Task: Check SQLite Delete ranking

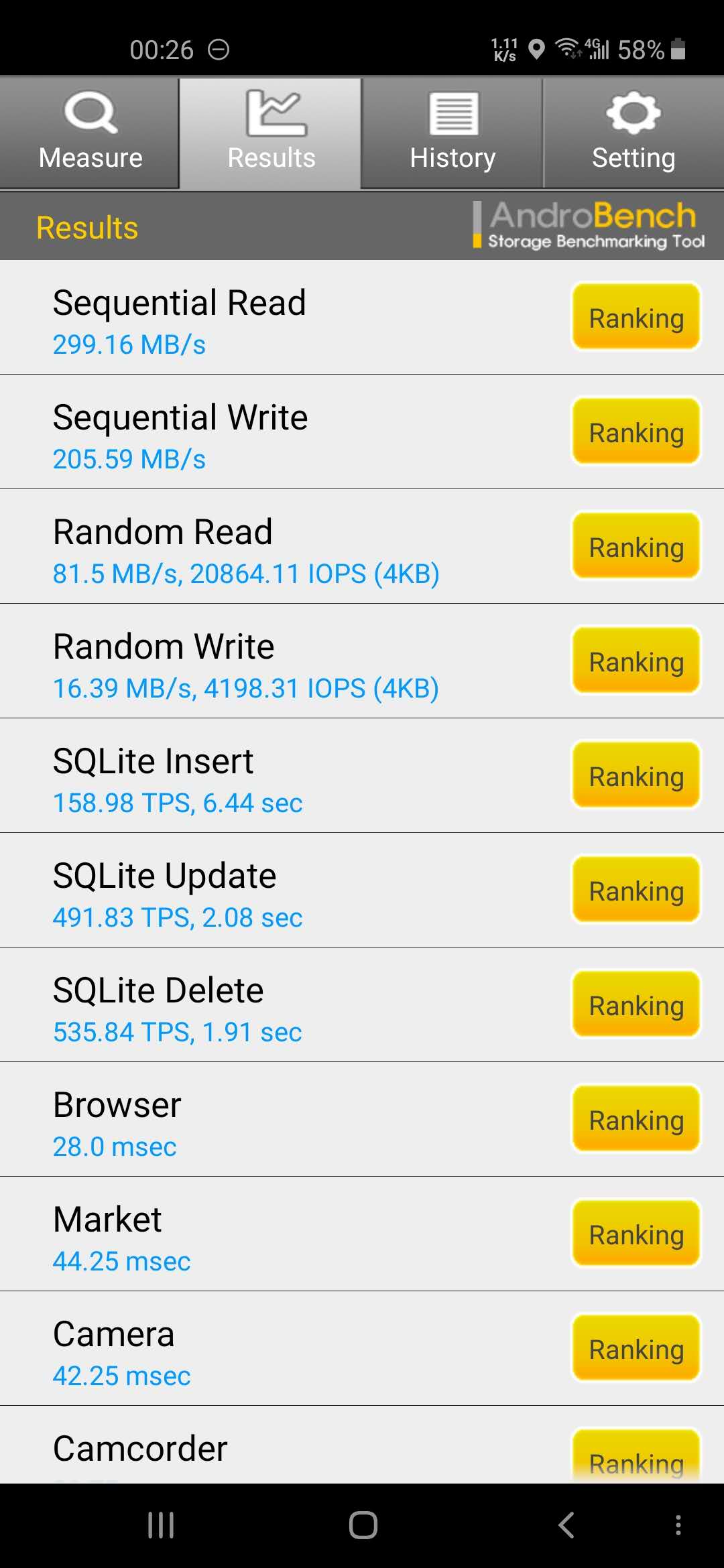Action: [636, 1004]
